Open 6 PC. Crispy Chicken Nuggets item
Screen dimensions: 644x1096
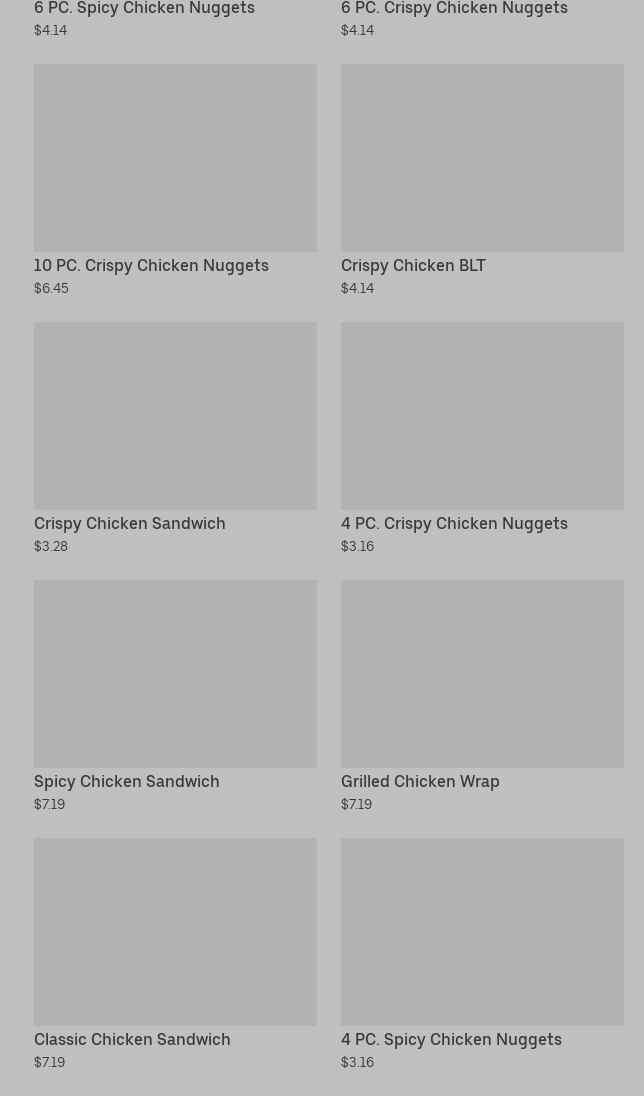[x=454, y=9]
